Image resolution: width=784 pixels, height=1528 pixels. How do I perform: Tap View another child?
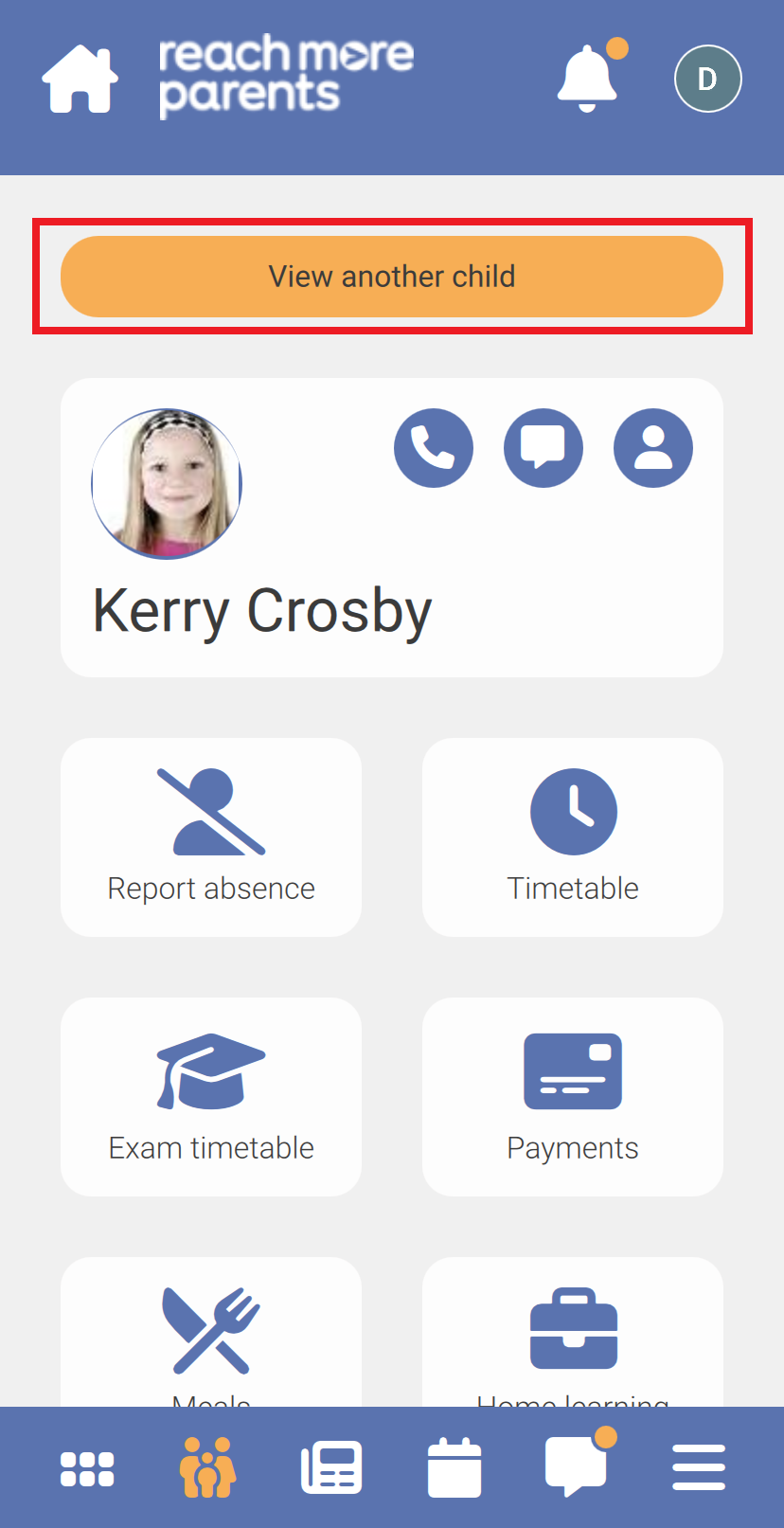point(392,277)
